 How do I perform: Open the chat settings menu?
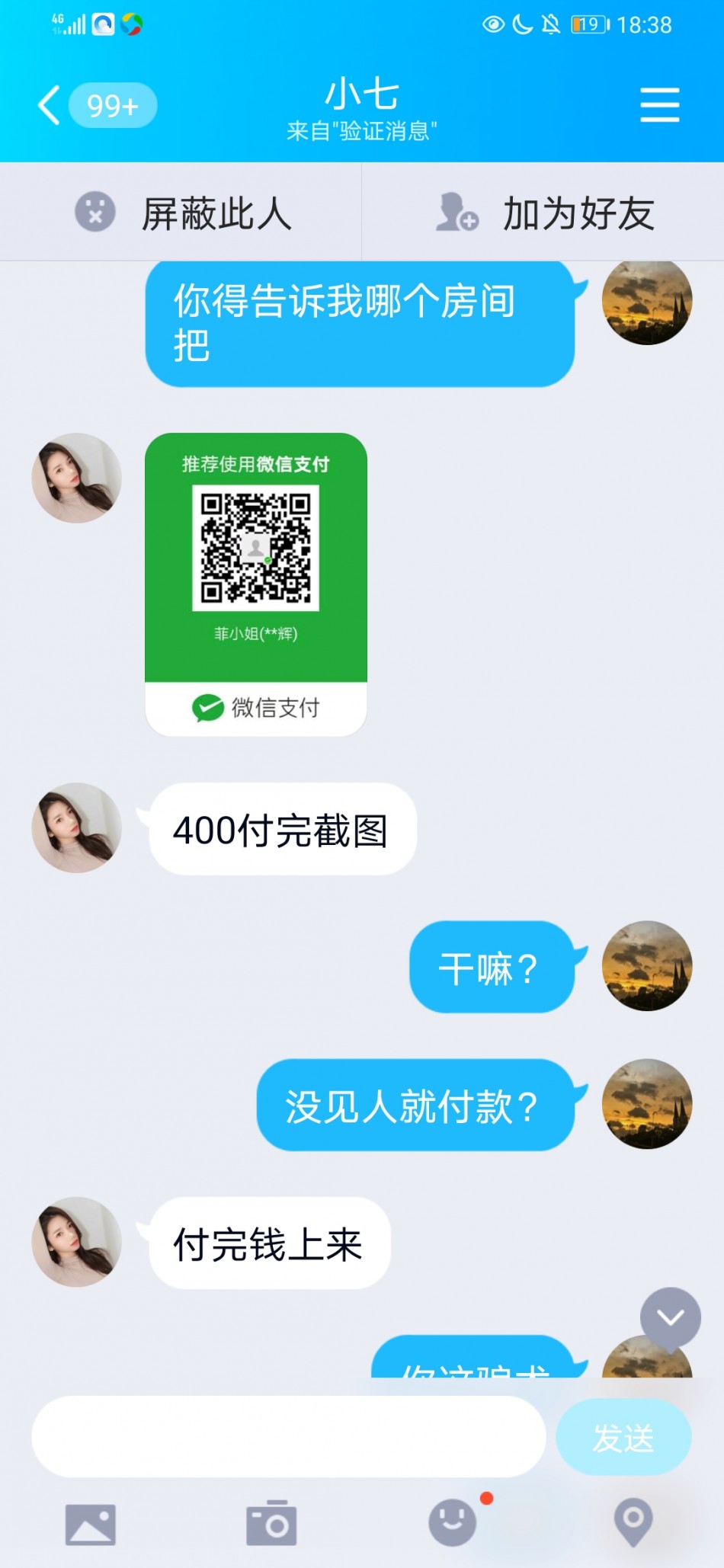tap(659, 104)
